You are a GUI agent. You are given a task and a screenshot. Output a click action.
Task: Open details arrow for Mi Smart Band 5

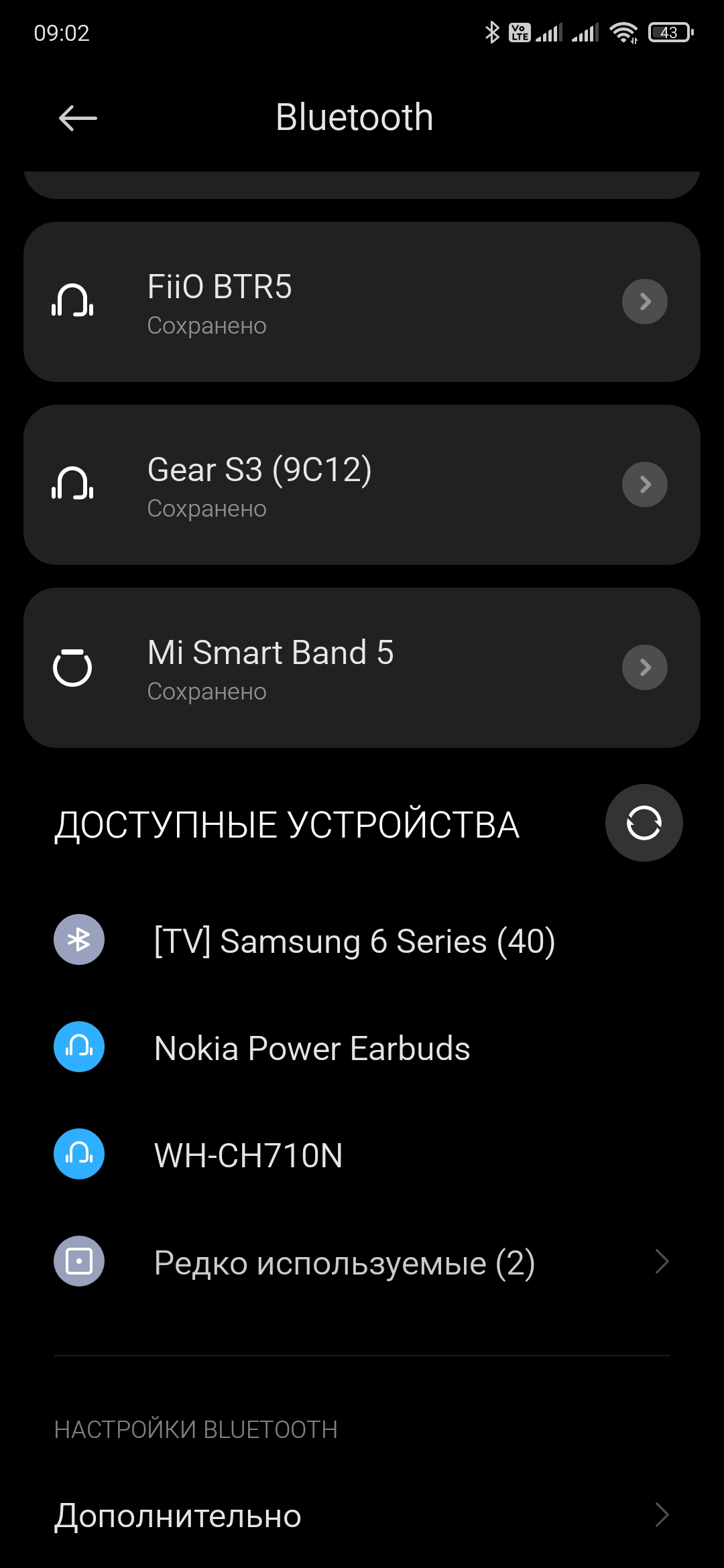point(644,667)
